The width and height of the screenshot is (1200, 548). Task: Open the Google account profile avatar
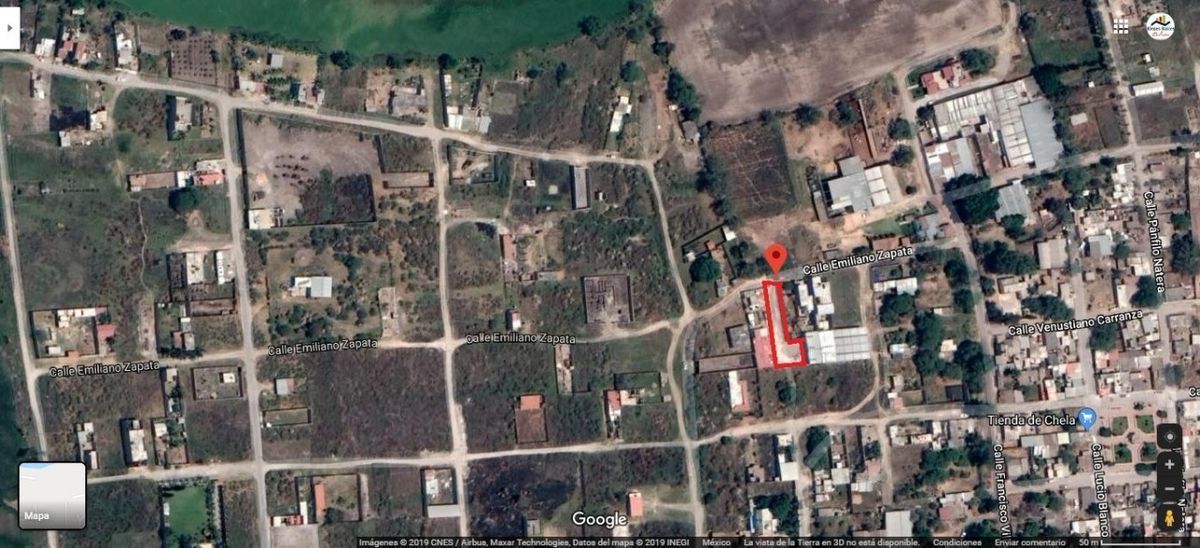[x=1160, y=26]
